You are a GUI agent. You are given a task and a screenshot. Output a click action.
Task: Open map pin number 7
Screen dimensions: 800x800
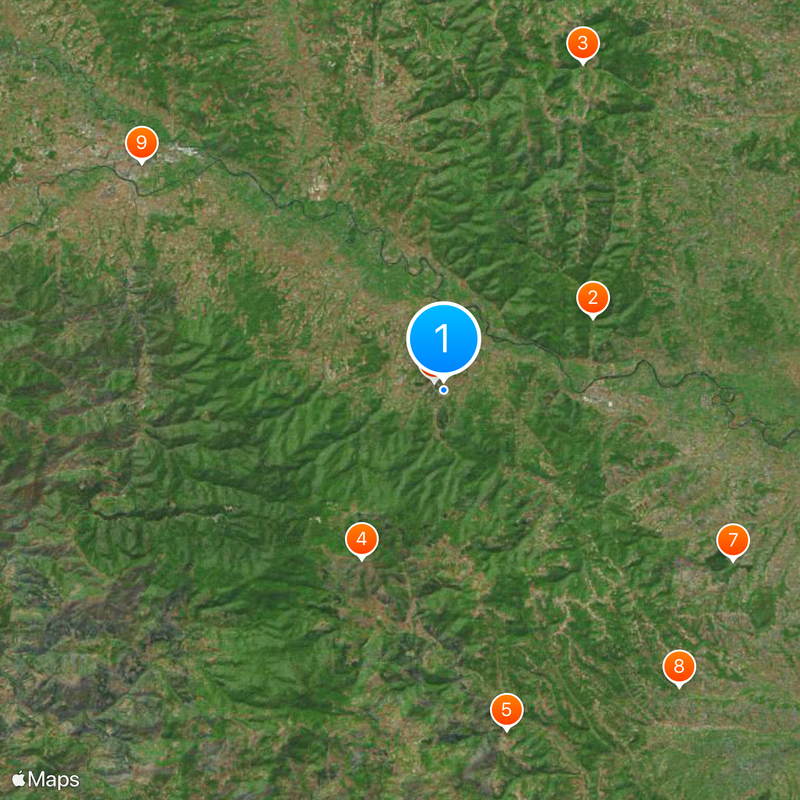click(x=733, y=541)
